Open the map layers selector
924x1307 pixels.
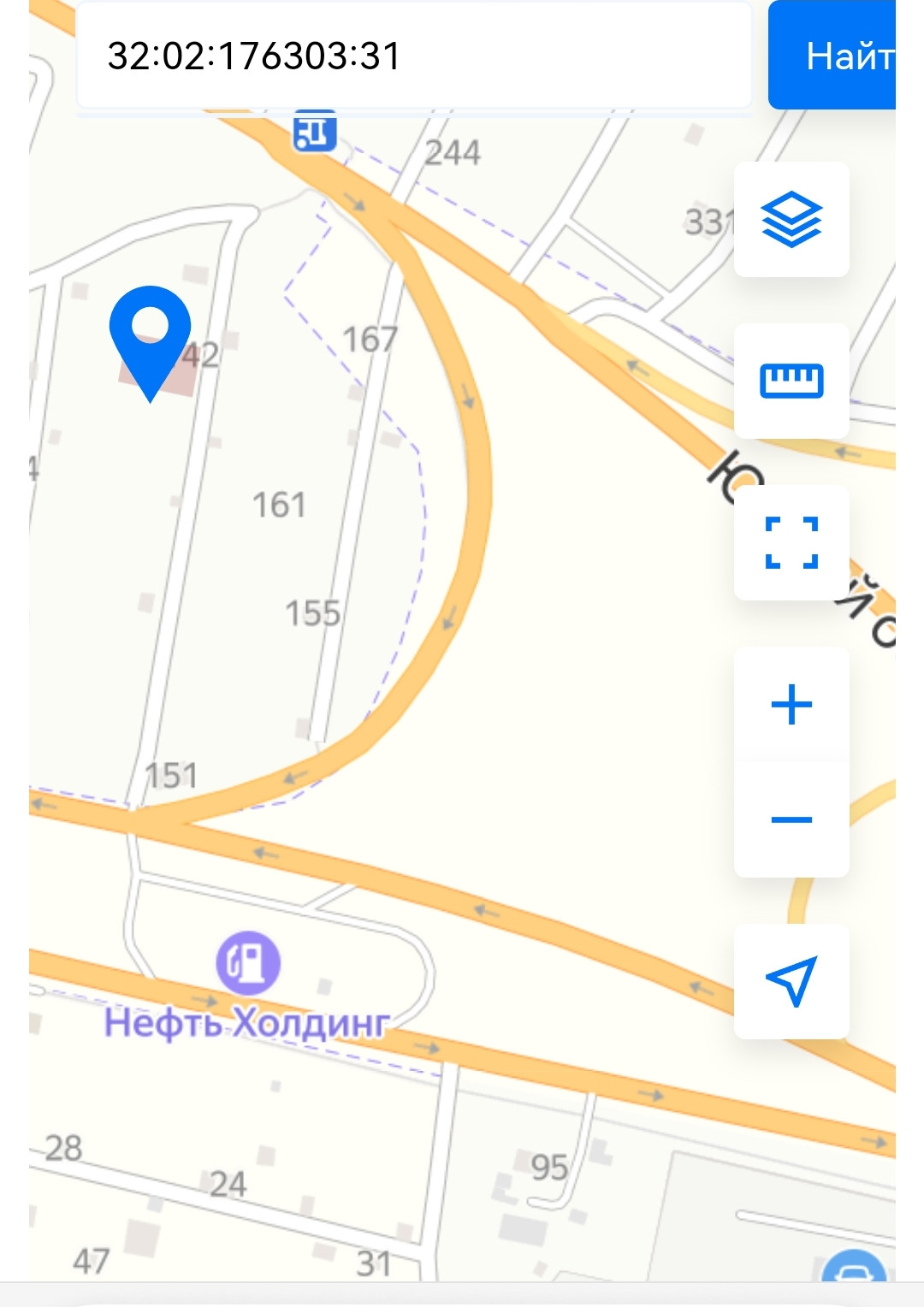click(x=791, y=219)
